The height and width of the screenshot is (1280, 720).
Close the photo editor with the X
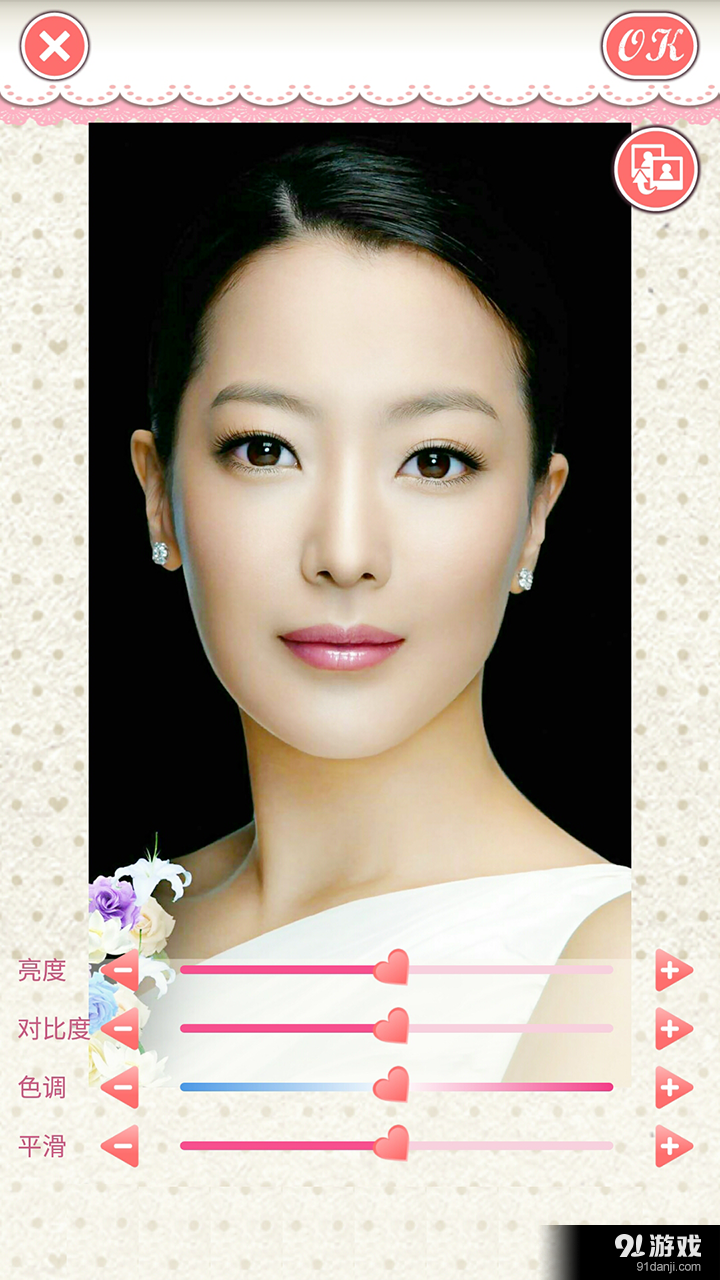pyautogui.click(x=55, y=46)
